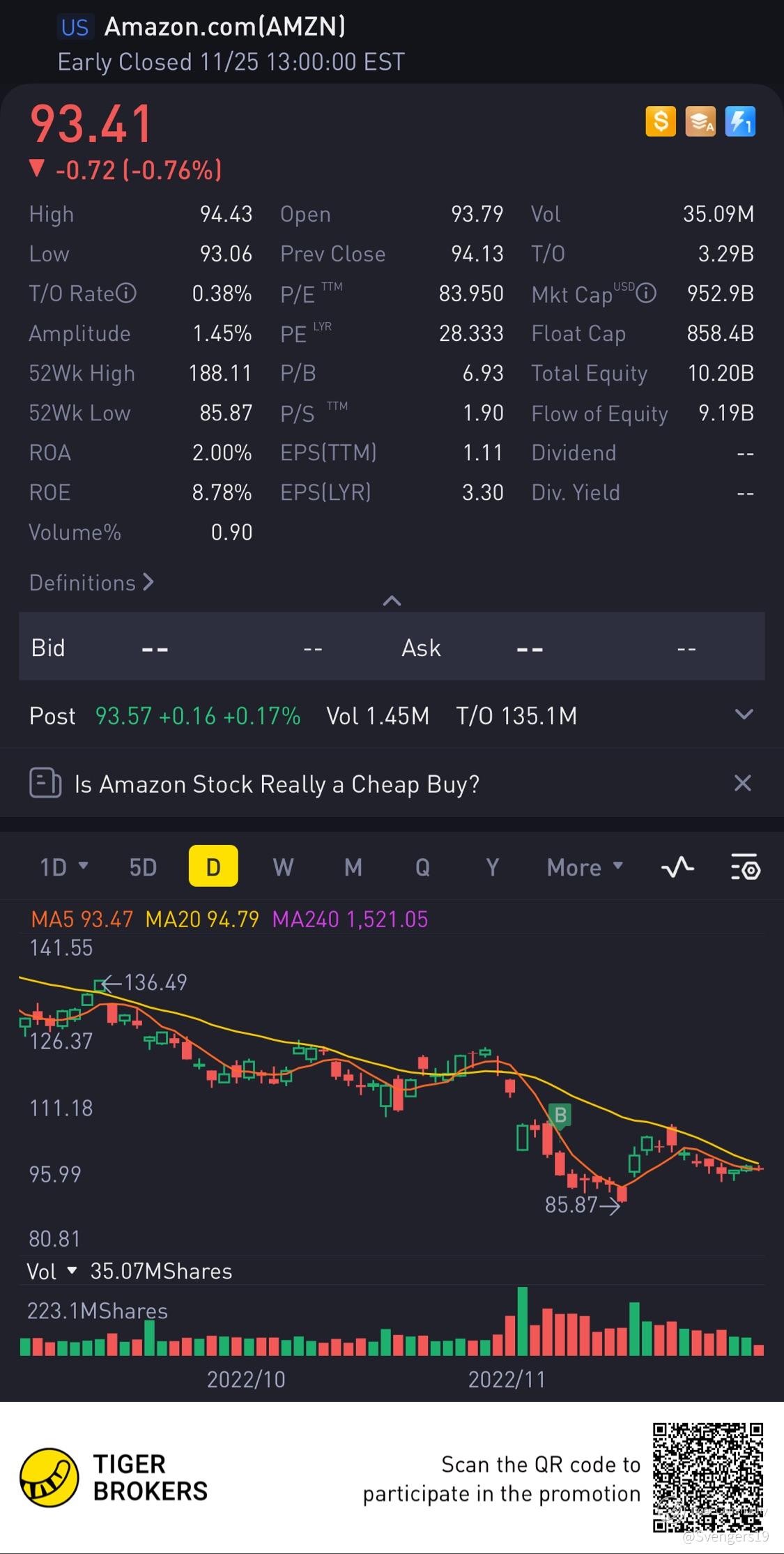Screen dimensions: 784x1554
Task: Expand the Post market row
Action: click(744, 715)
